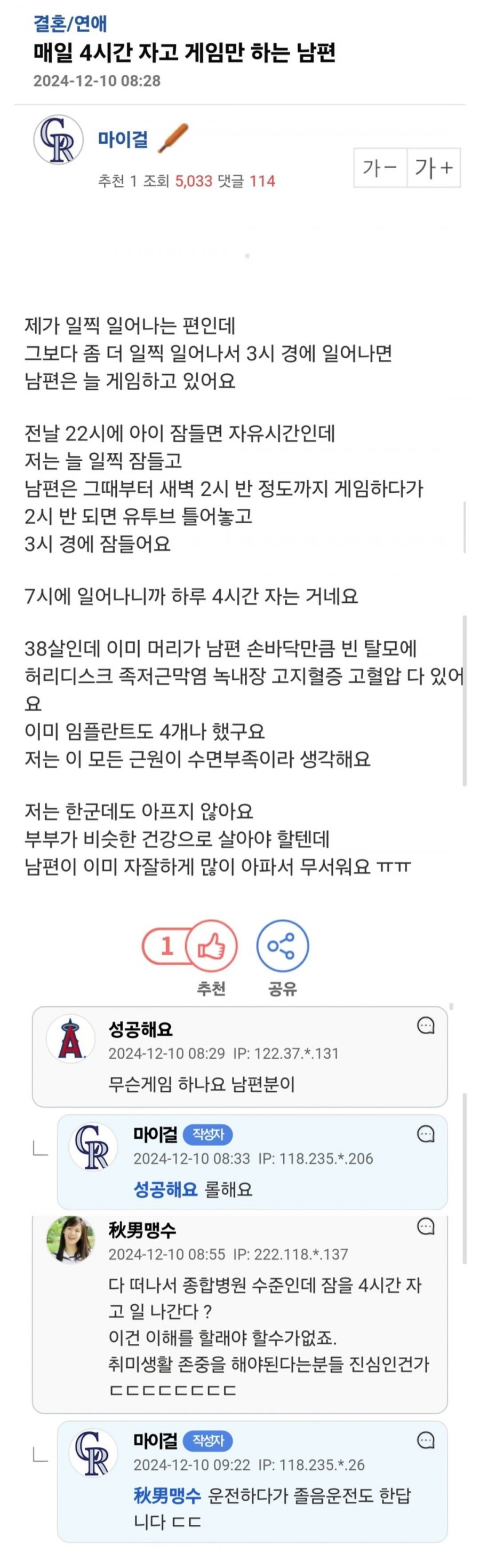Image resolution: width=480 pixels, height=1568 pixels.
Task: Tap reply icon on 마이걸's 08:33 comment
Action: tap(426, 1134)
